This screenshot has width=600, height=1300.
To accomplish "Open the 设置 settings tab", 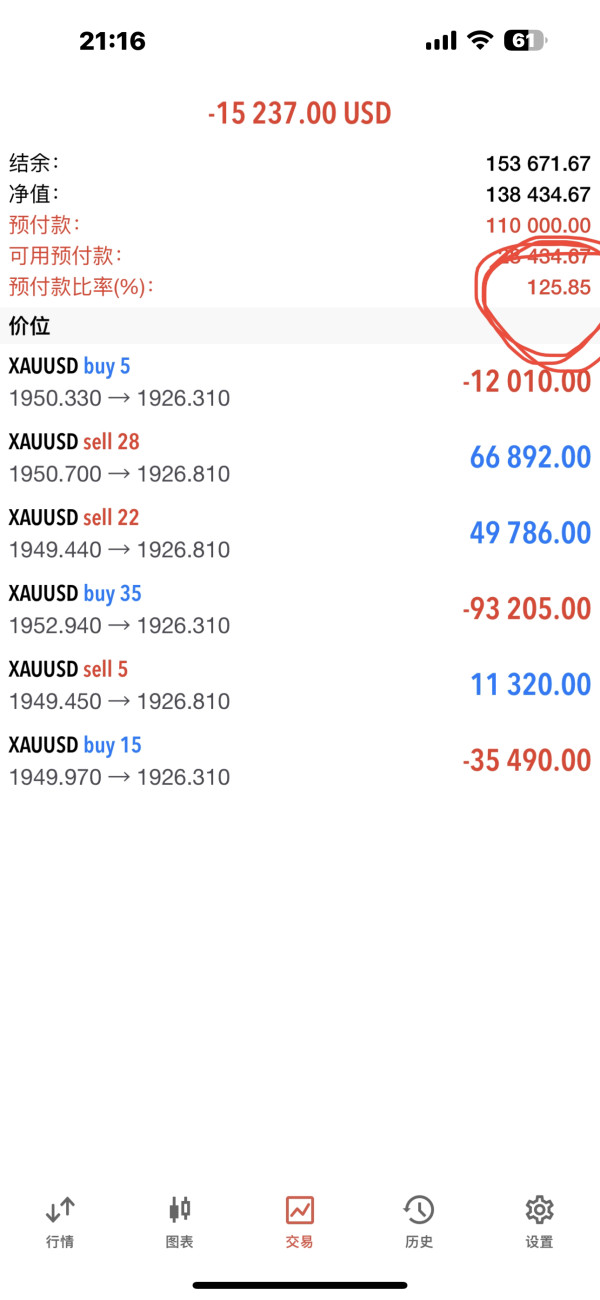I will (x=539, y=1222).
